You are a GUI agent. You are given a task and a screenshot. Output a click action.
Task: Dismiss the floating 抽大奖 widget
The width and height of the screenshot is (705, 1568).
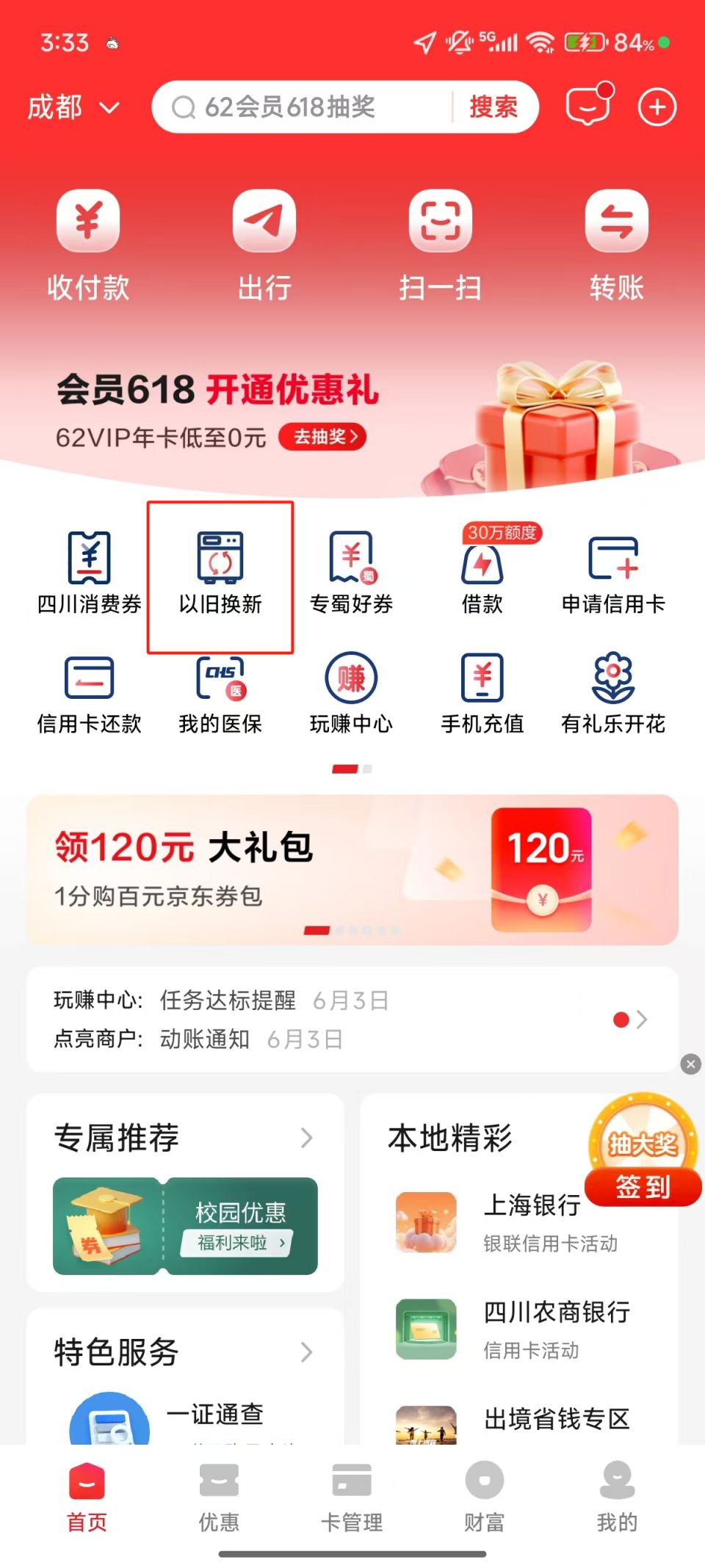(690, 1064)
